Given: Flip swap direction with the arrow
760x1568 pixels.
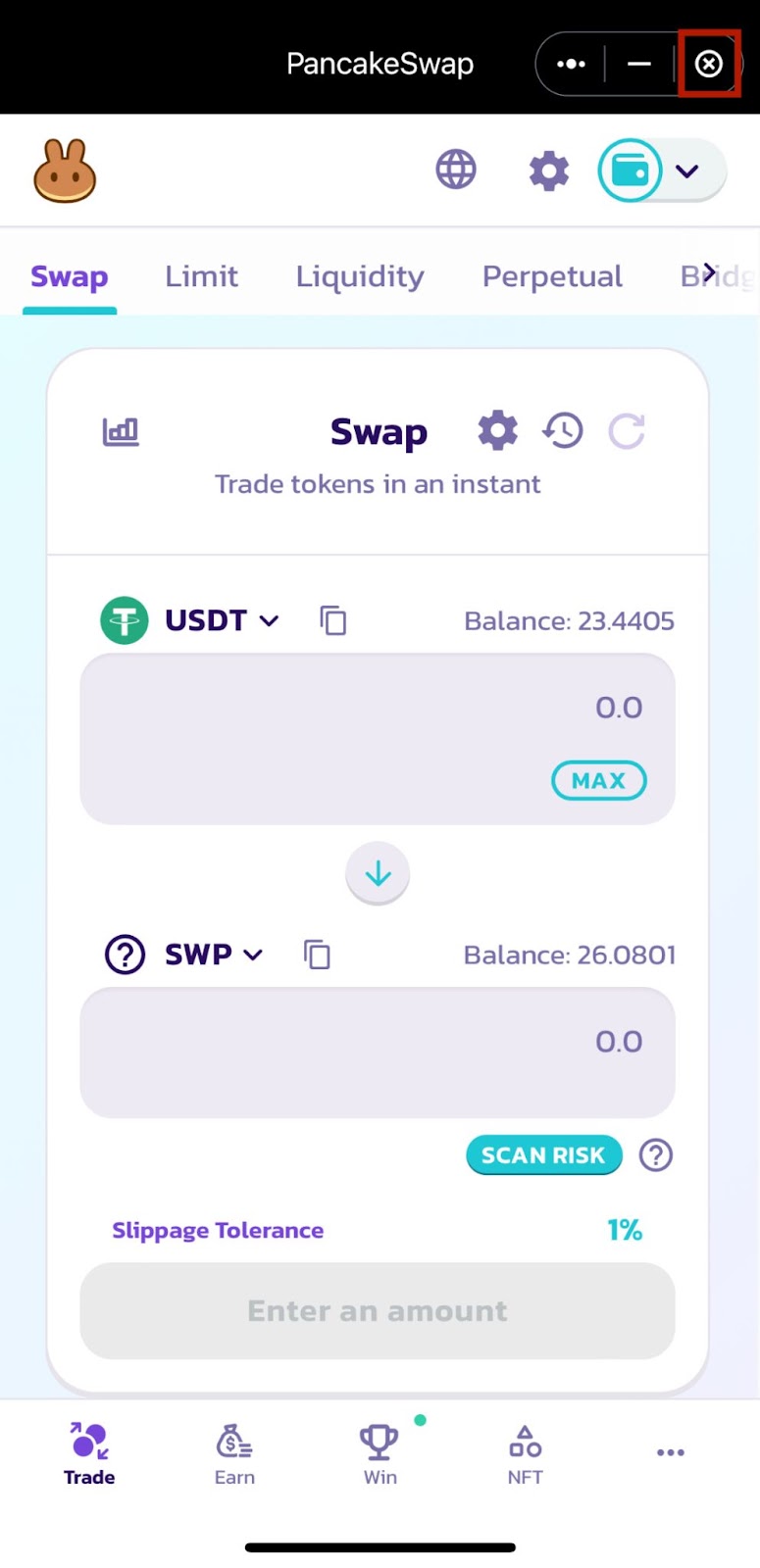Looking at the screenshot, I should point(378,873).
